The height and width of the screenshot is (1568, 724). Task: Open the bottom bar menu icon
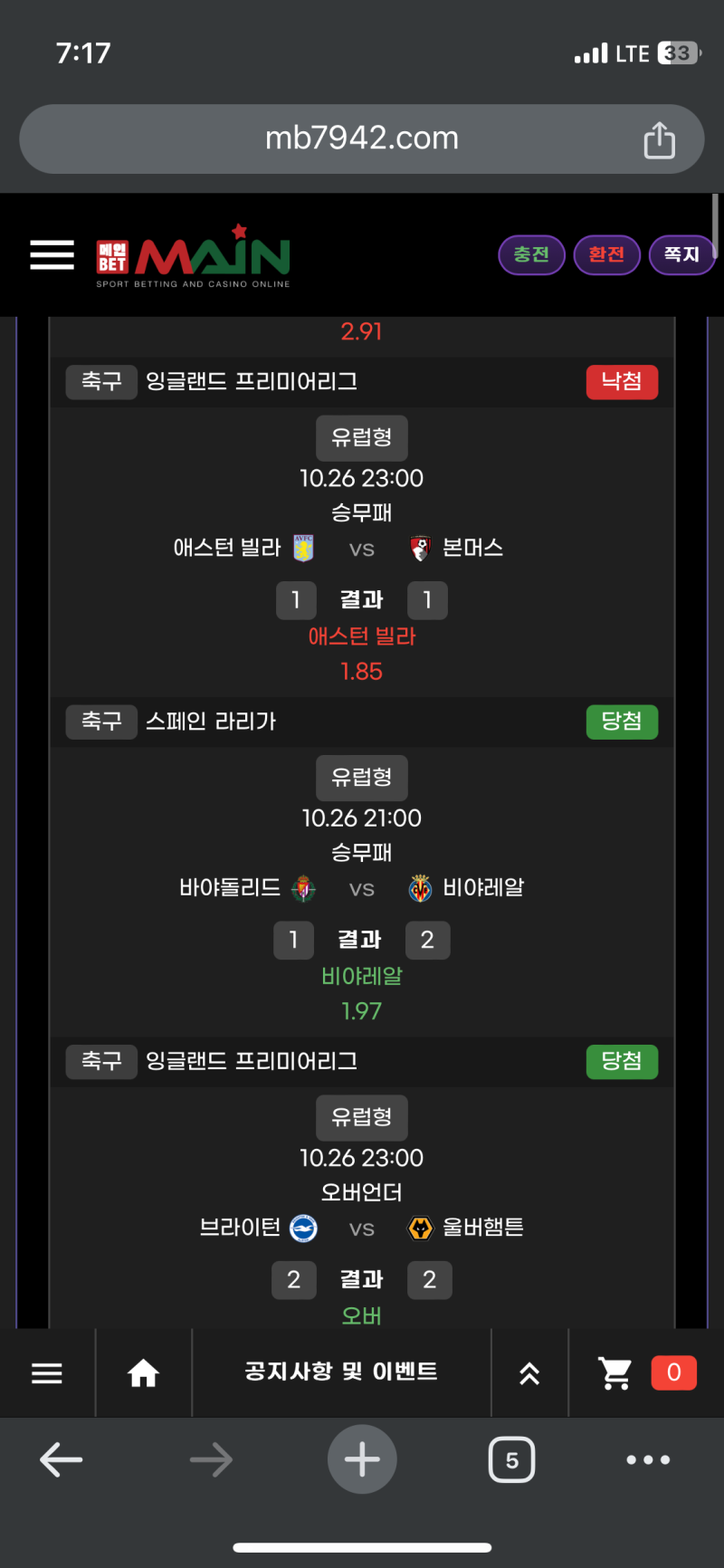(47, 1373)
